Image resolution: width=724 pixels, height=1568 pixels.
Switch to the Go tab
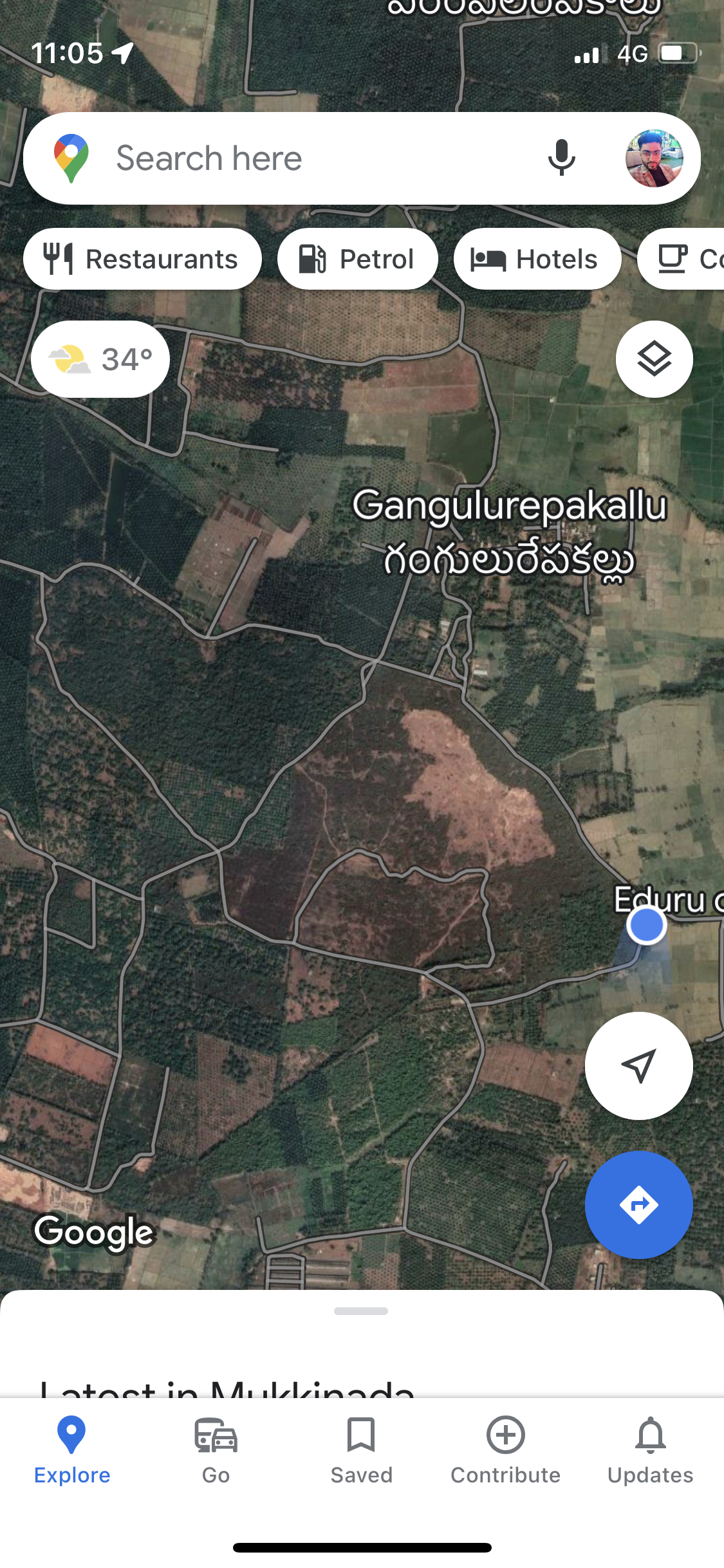point(216,1451)
